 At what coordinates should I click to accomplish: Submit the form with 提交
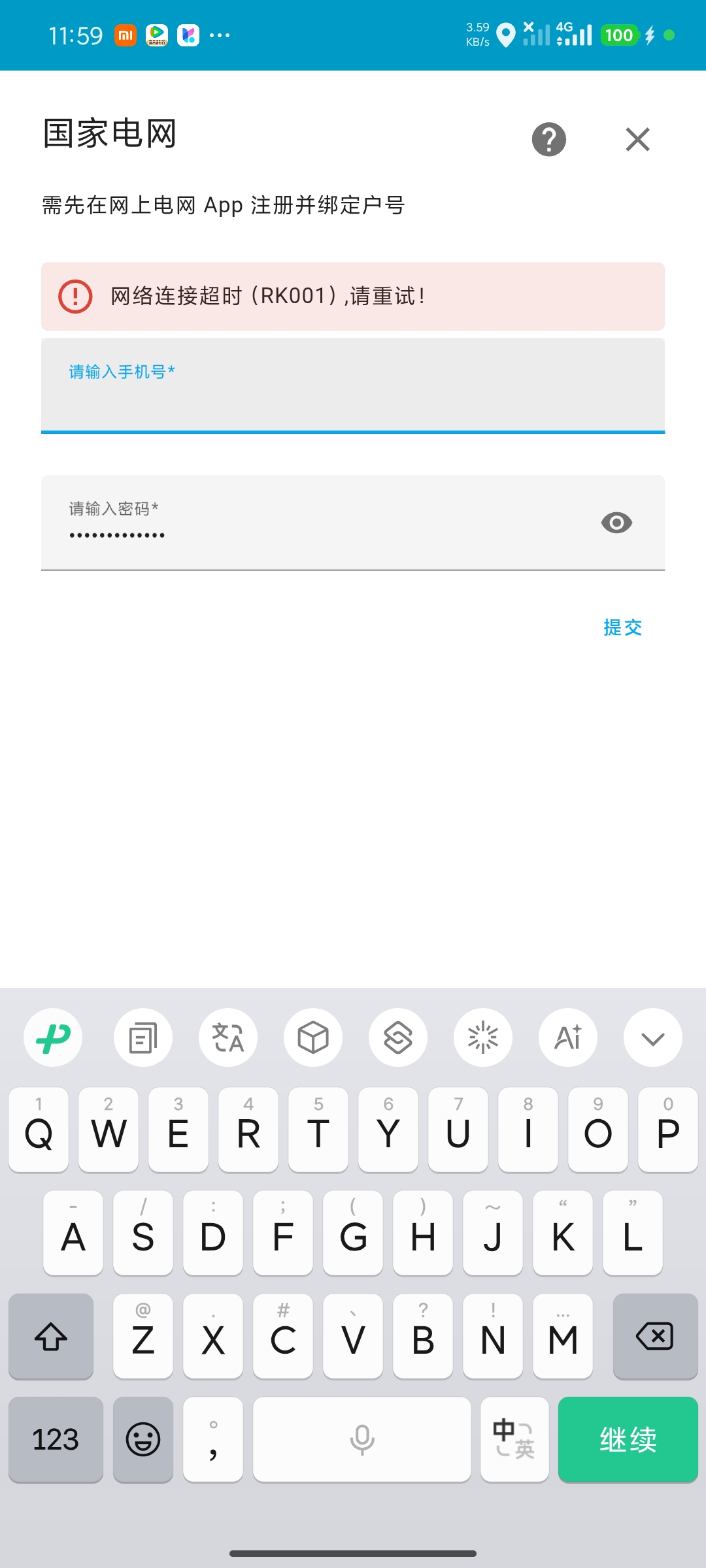(x=622, y=627)
